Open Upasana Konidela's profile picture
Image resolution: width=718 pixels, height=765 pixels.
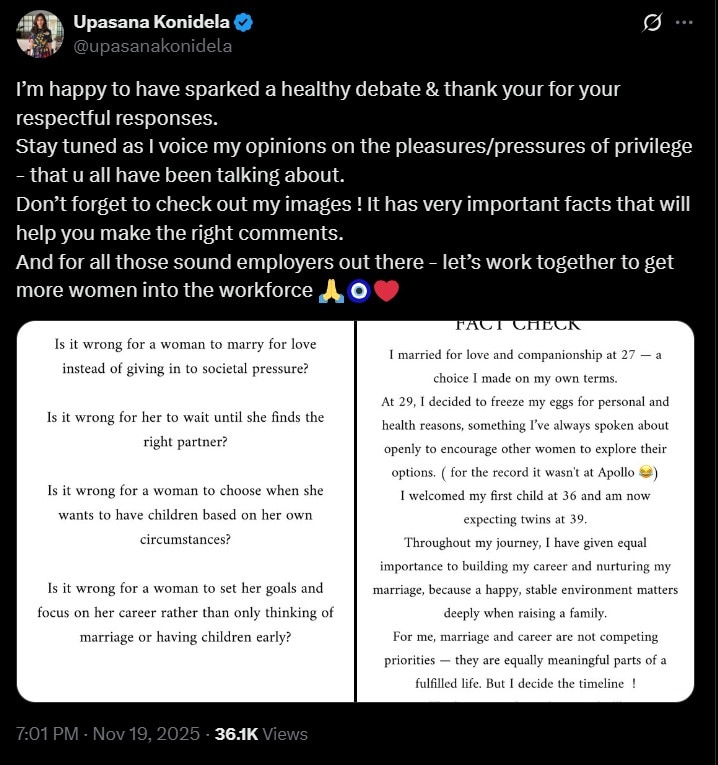click(40, 33)
